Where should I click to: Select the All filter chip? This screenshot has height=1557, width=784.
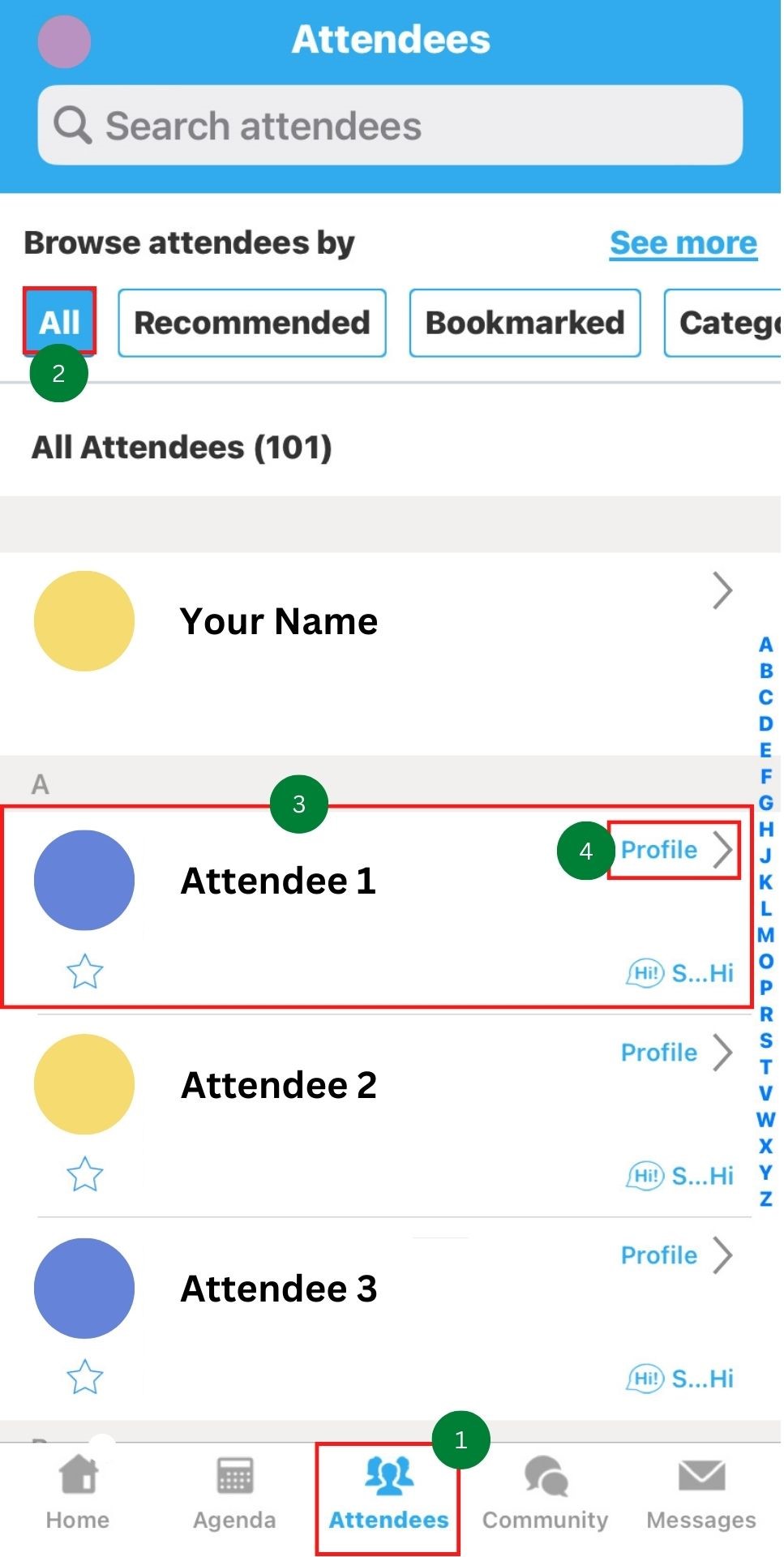point(59,322)
